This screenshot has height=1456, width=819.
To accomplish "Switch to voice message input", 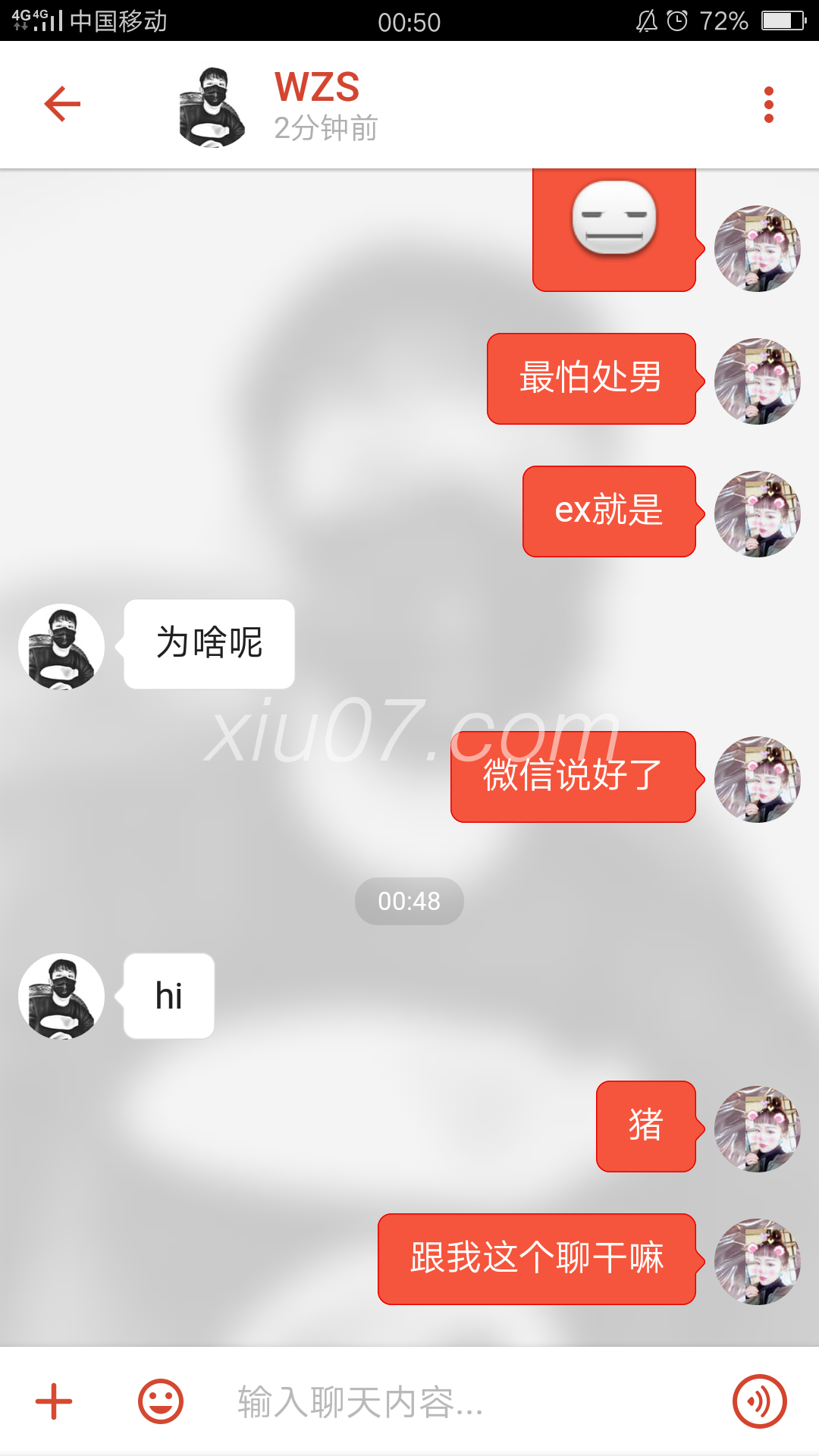I will coord(759,1401).
